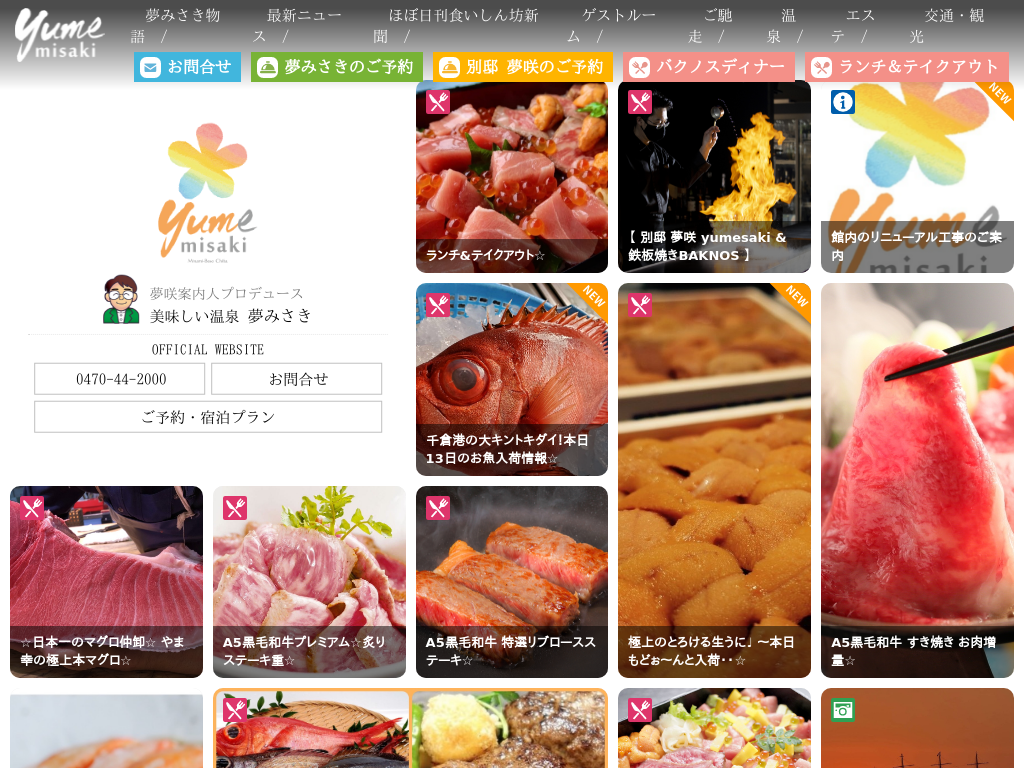Open ランチ&テイクアウト top button
The width and height of the screenshot is (1024, 768).
click(x=906, y=67)
